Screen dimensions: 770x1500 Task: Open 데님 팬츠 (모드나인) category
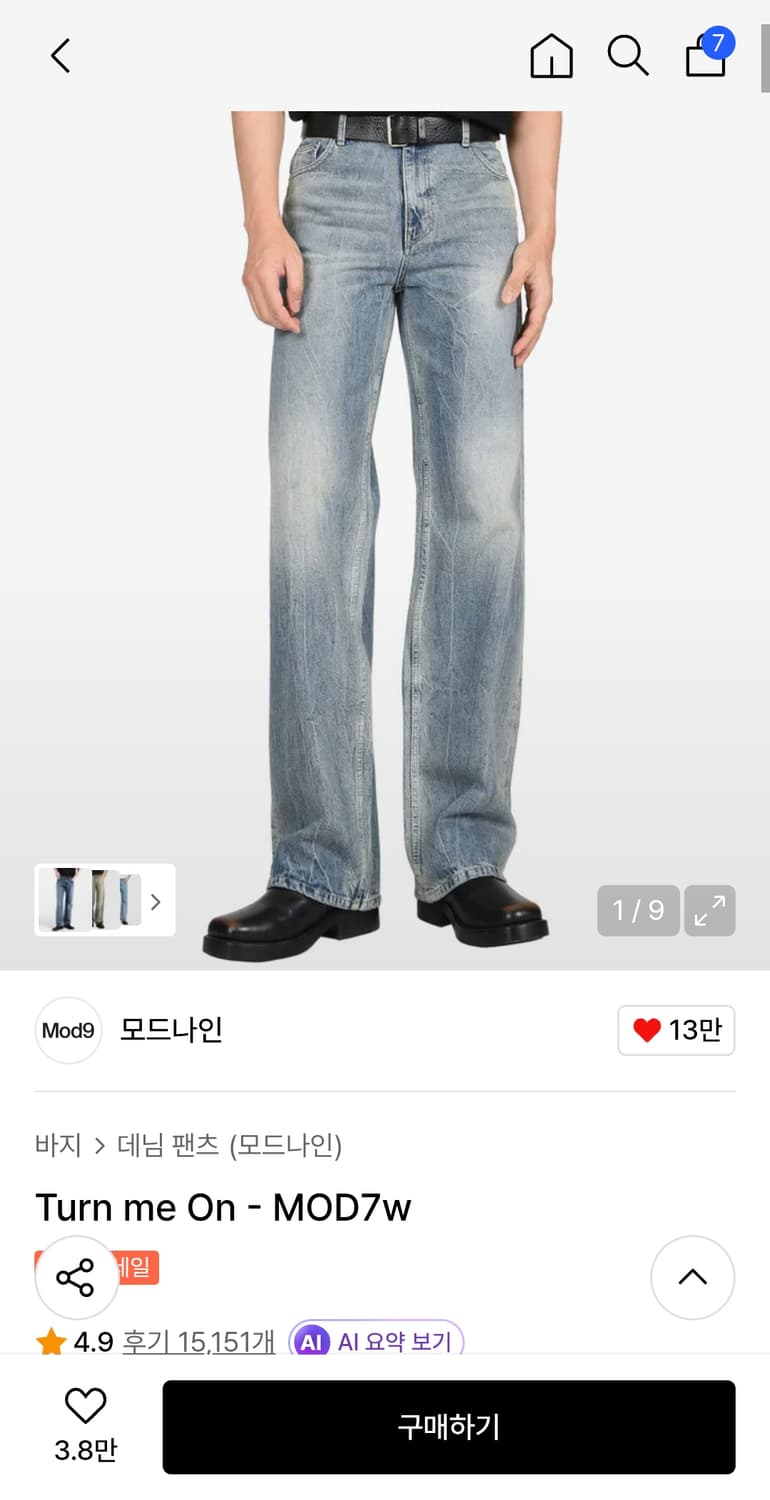pyautogui.click(x=231, y=1146)
